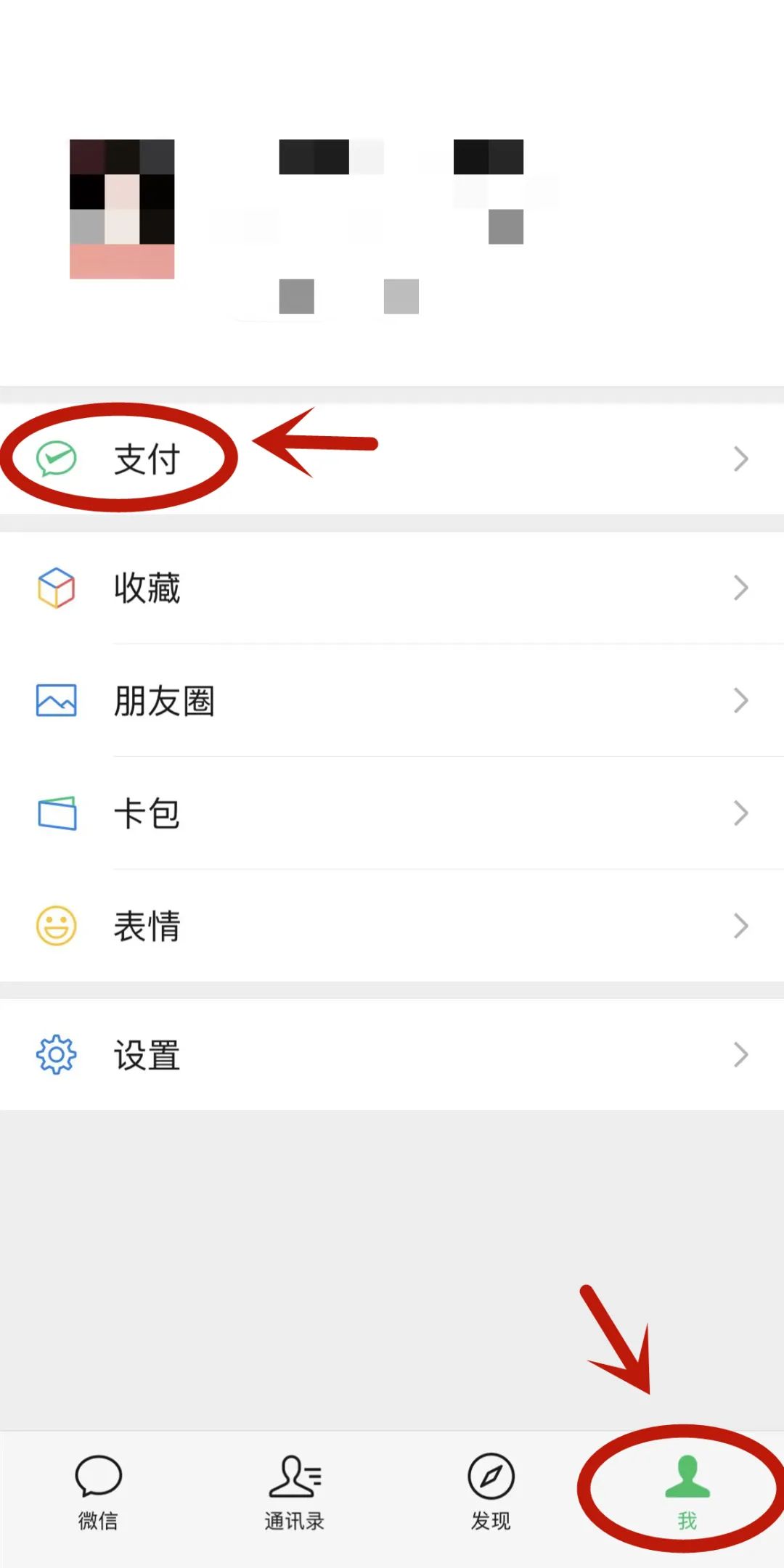
Task: Open the 卡包 cards row
Action: coord(392,813)
